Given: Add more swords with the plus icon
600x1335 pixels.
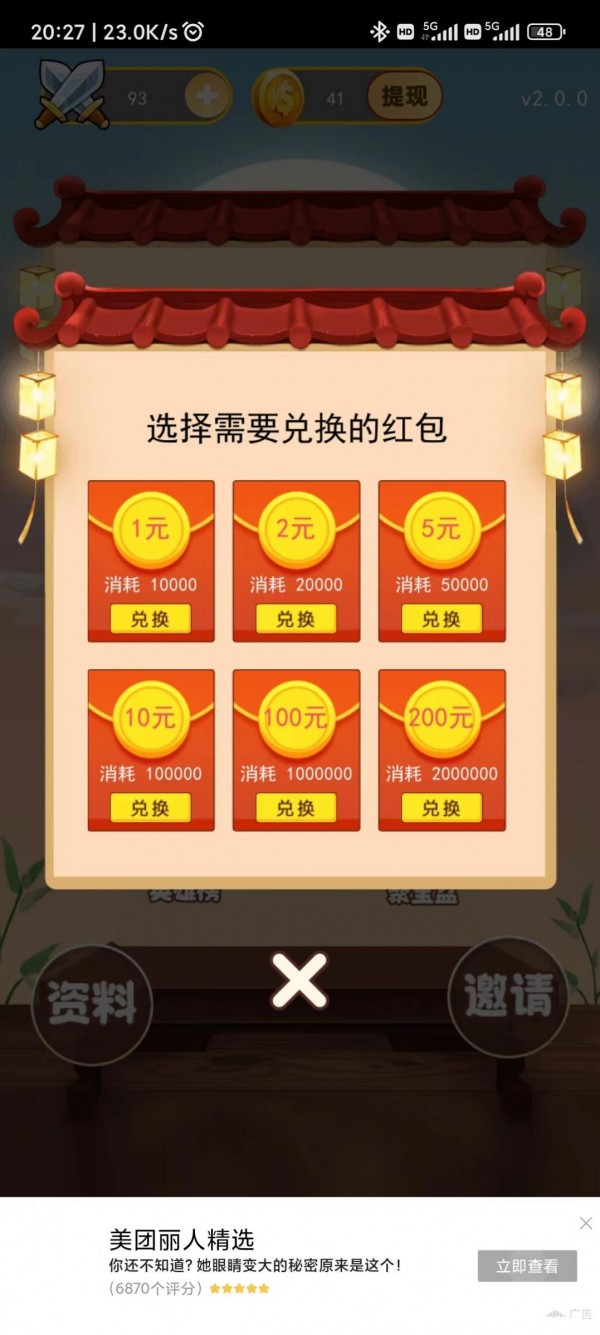Looking at the screenshot, I should click(x=208, y=98).
